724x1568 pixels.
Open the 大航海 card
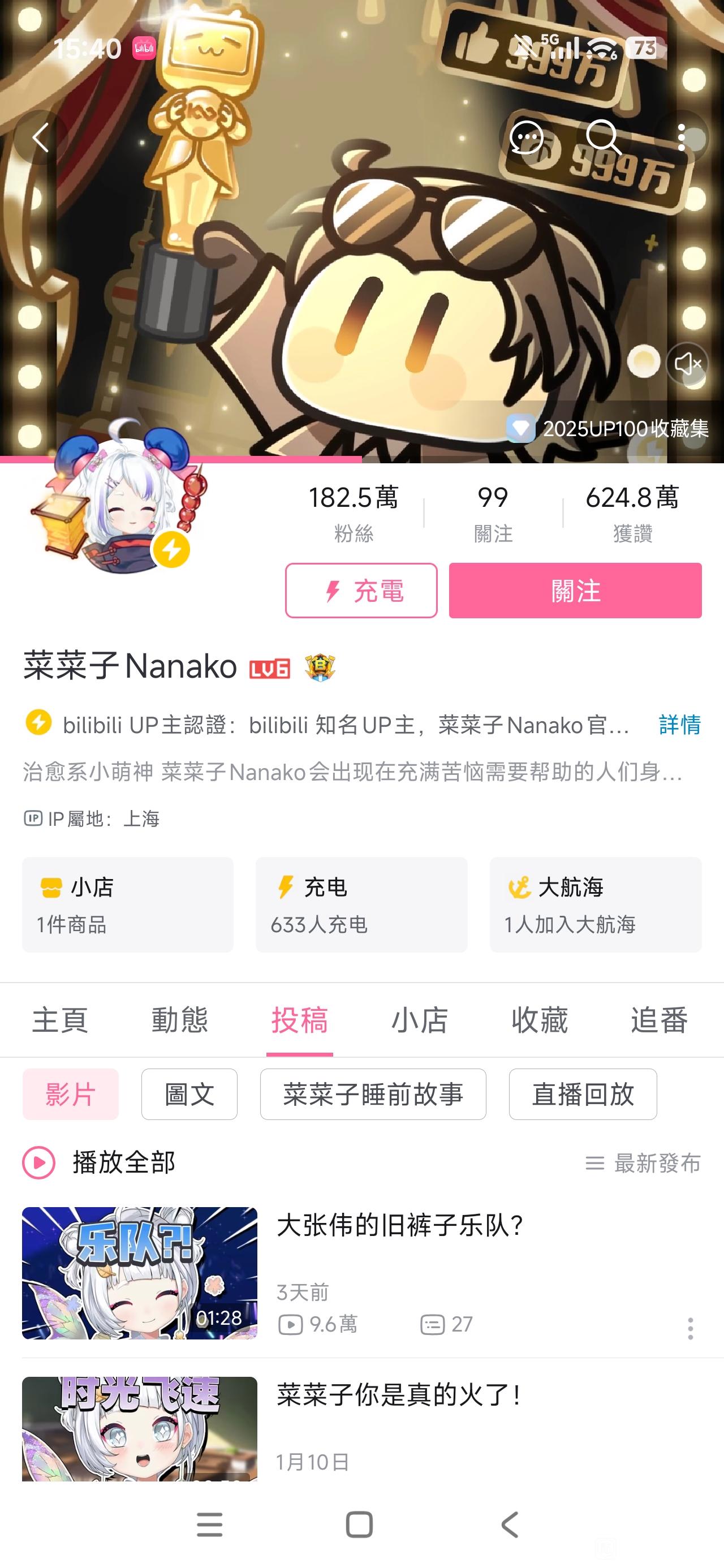click(x=595, y=904)
